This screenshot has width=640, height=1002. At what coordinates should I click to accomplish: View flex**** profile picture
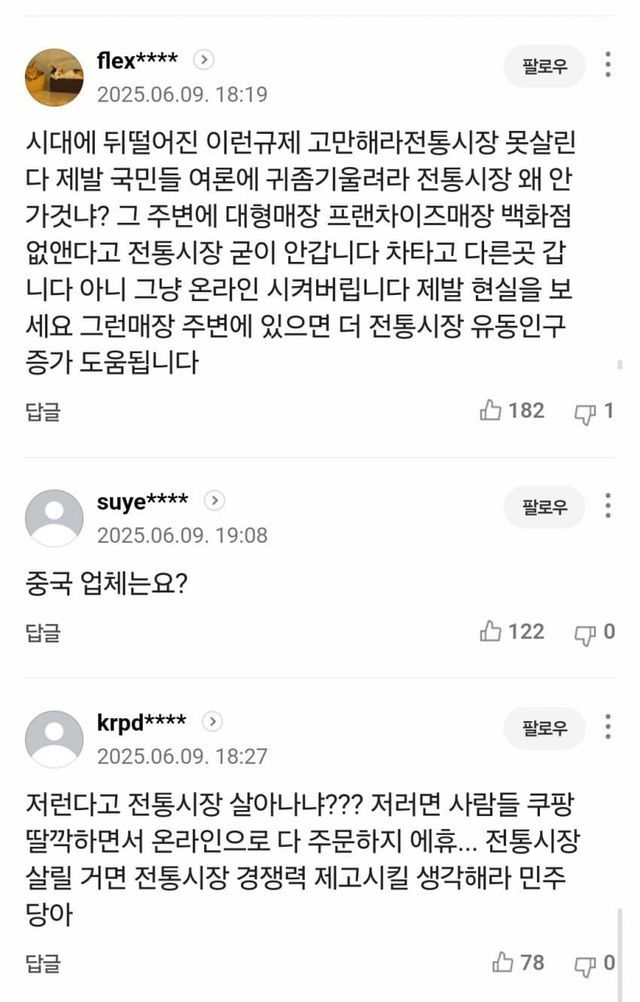click(x=54, y=77)
